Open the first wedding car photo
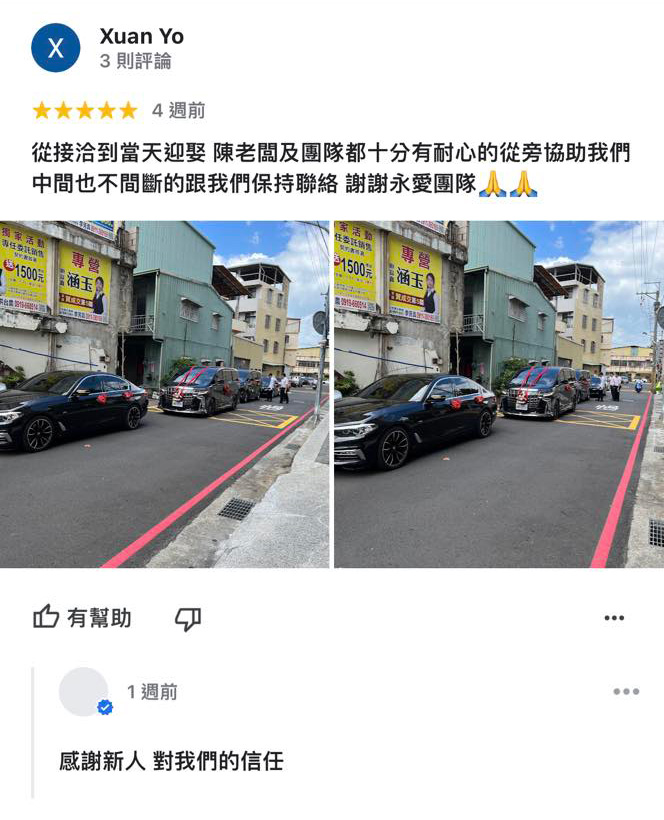664x820 pixels. 165,394
